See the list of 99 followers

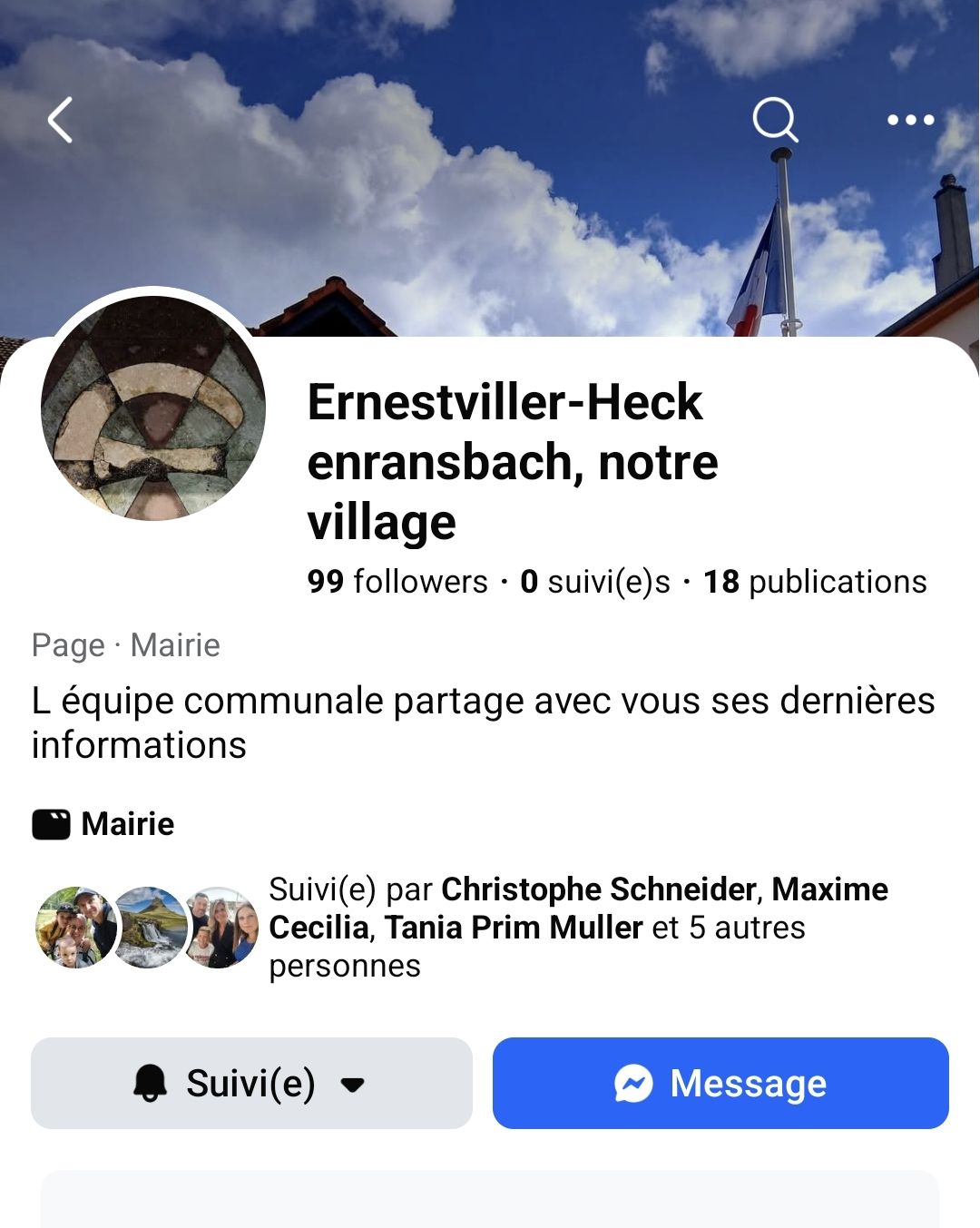(x=397, y=582)
